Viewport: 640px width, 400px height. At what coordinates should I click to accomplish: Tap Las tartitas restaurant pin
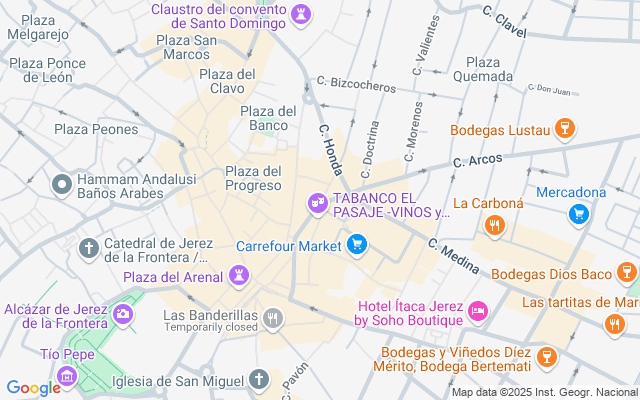(x=614, y=322)
